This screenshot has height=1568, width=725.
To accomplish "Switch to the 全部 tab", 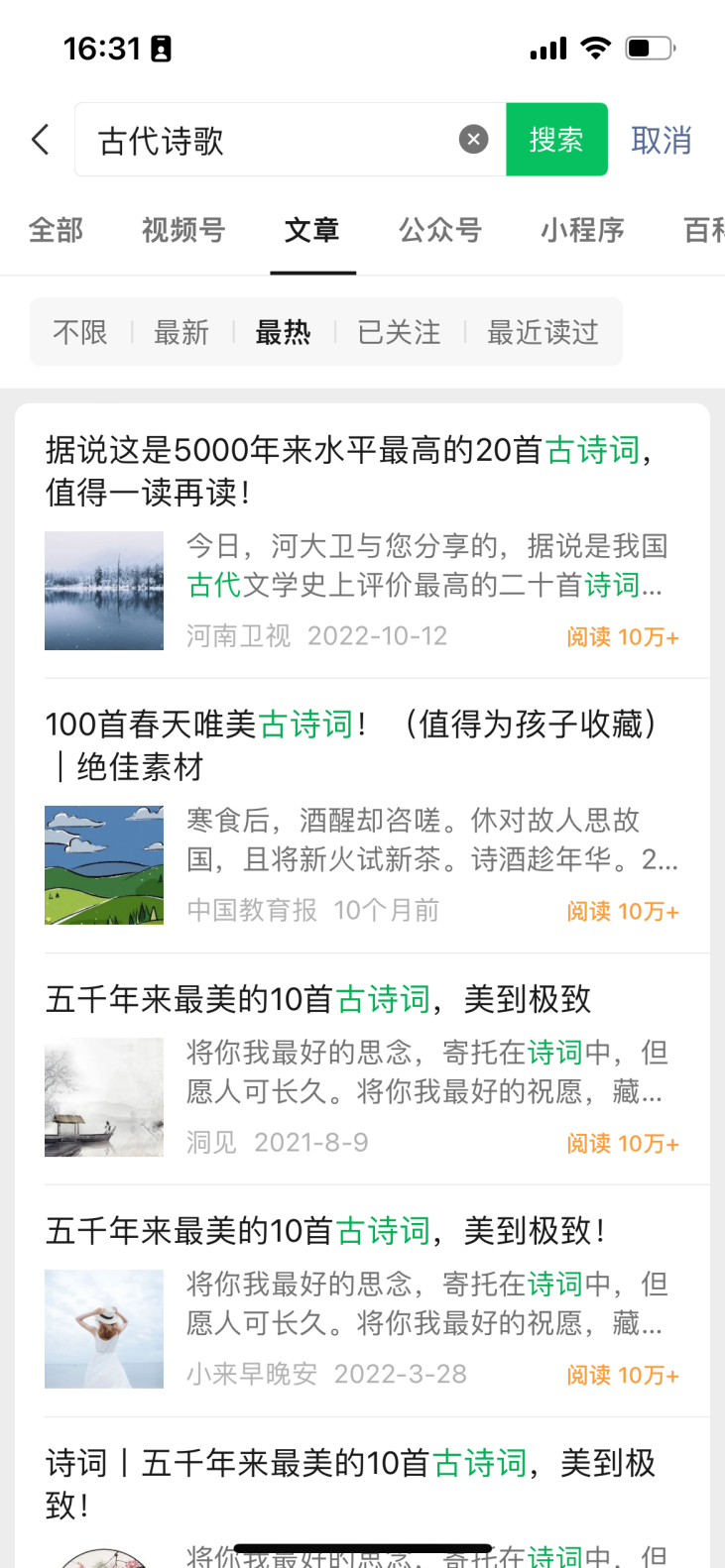I will click(56, 230).
